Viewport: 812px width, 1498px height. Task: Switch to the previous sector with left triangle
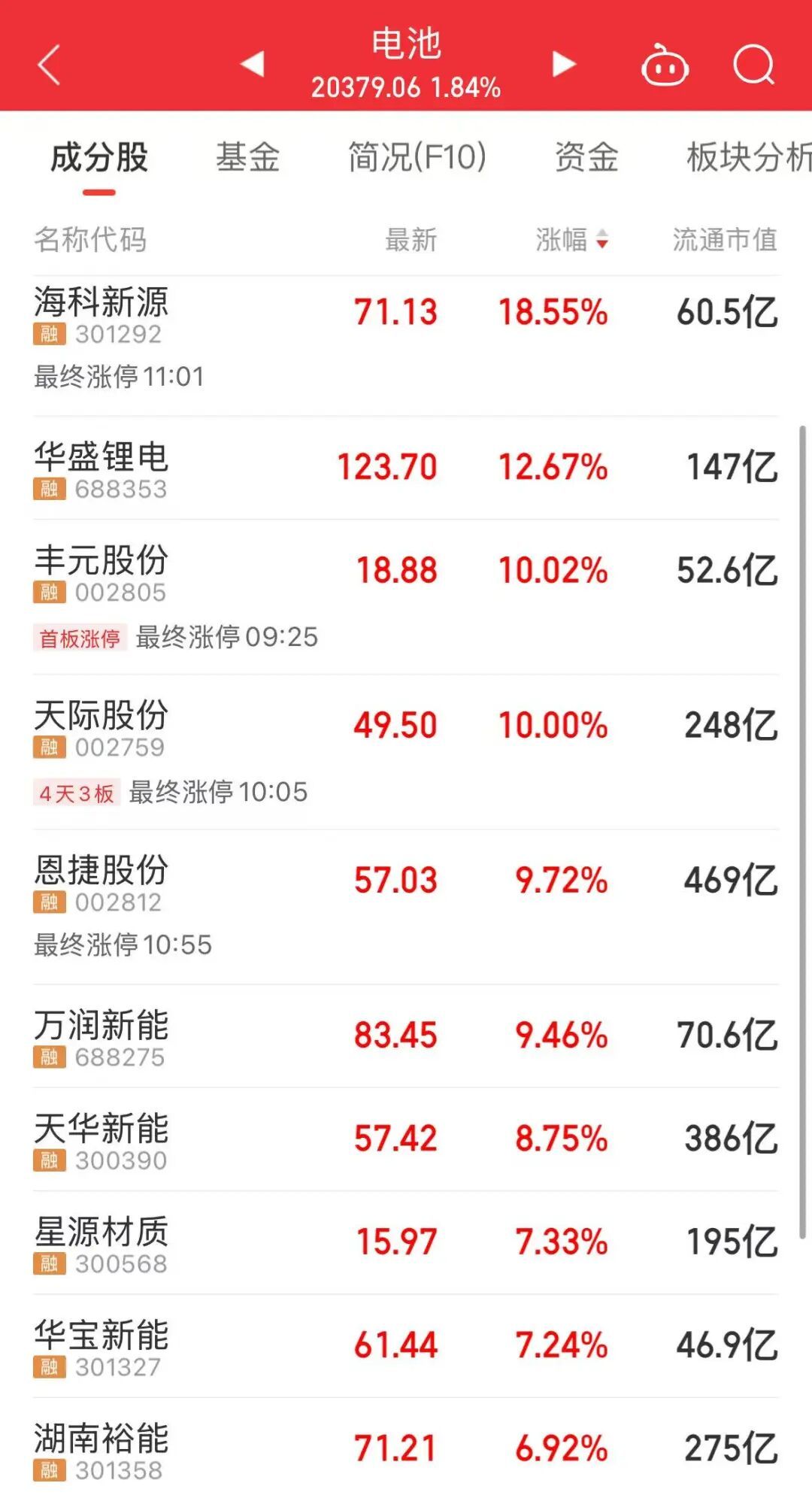click(x=253, y=64)
